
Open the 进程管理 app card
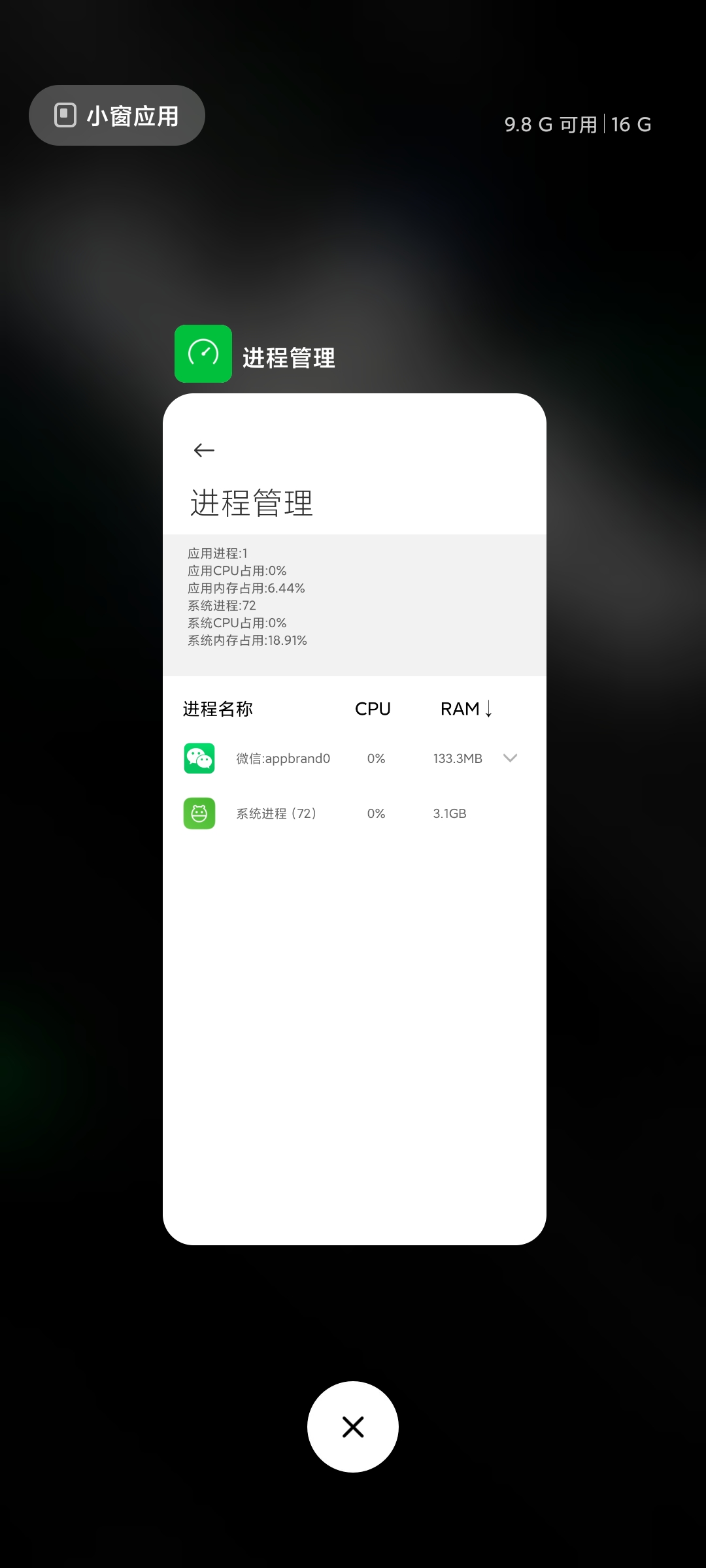[x=354, y=819]
